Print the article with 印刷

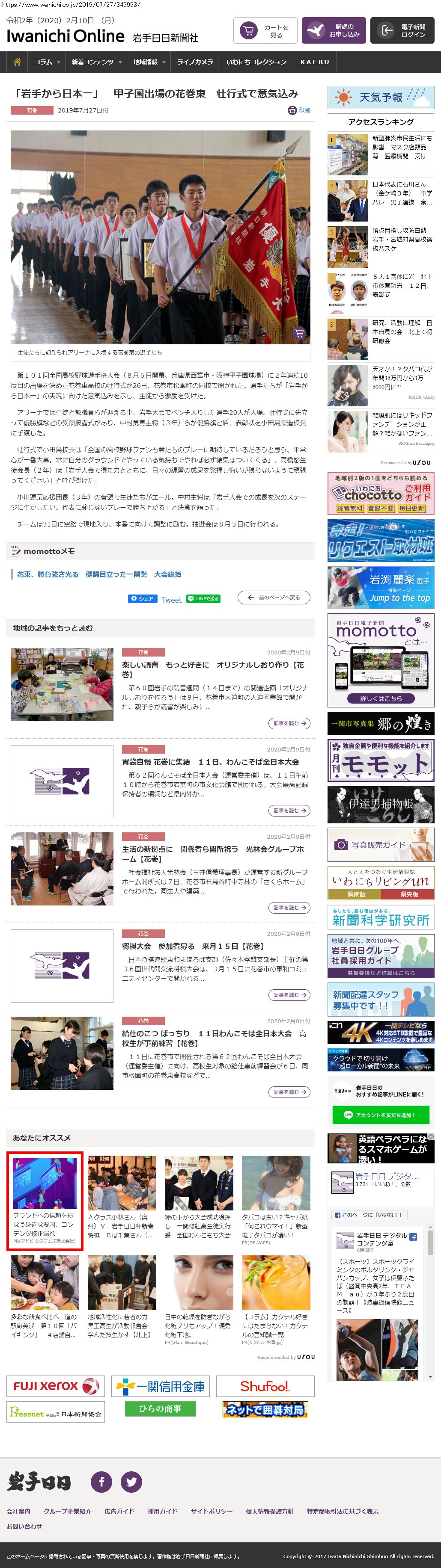point(299,110)
